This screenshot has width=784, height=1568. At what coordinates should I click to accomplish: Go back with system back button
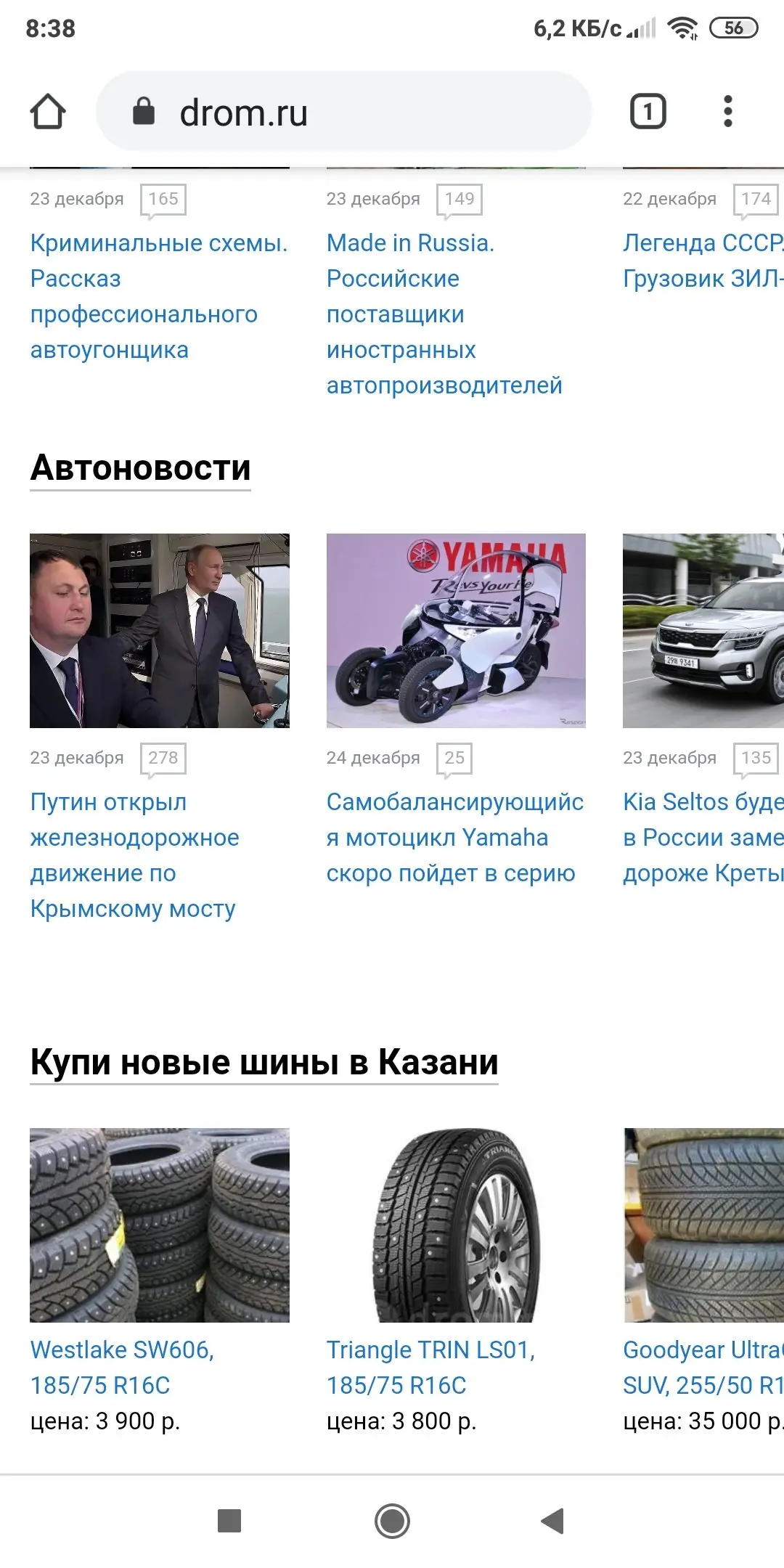[552, 1521]
